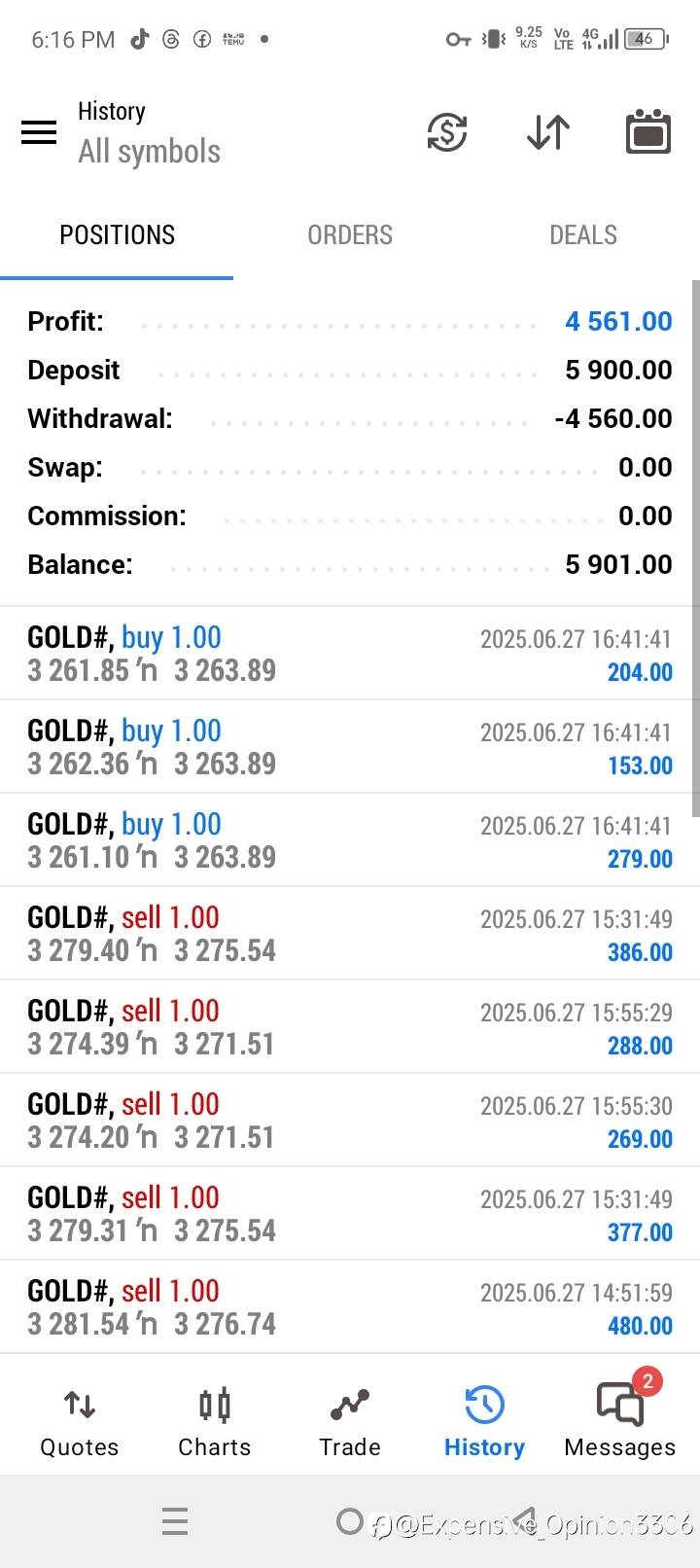
Task: Open GOLD# sell position with 288.00 profit
Action: (x=350, y=1026)
